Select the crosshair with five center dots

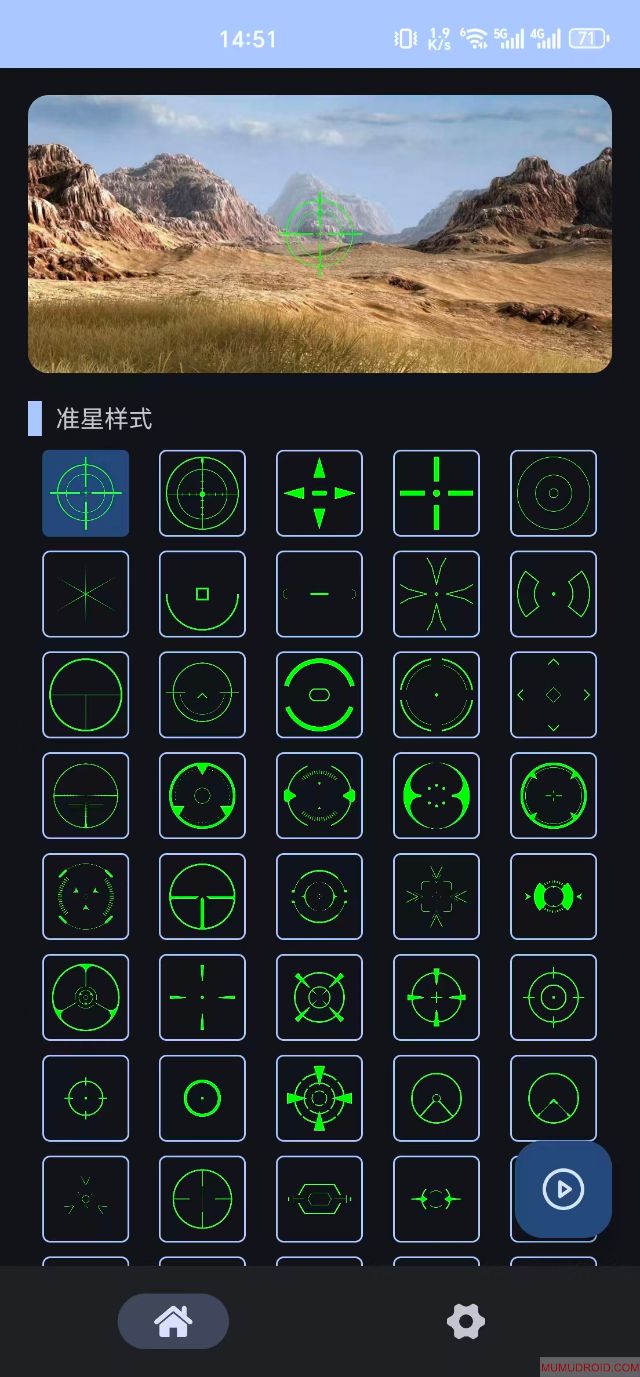coord(436,796)
